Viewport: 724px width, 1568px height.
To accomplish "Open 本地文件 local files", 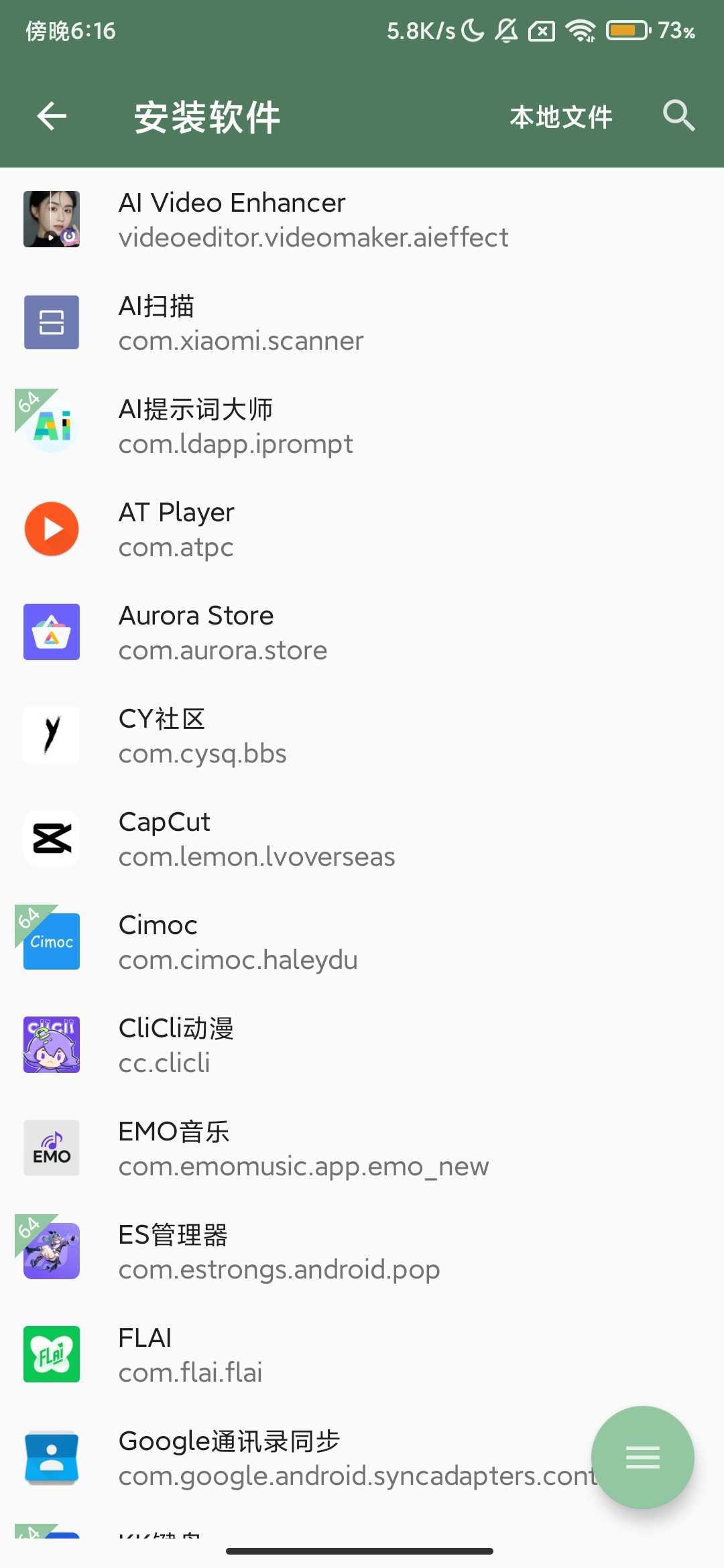I will (560, 117).
